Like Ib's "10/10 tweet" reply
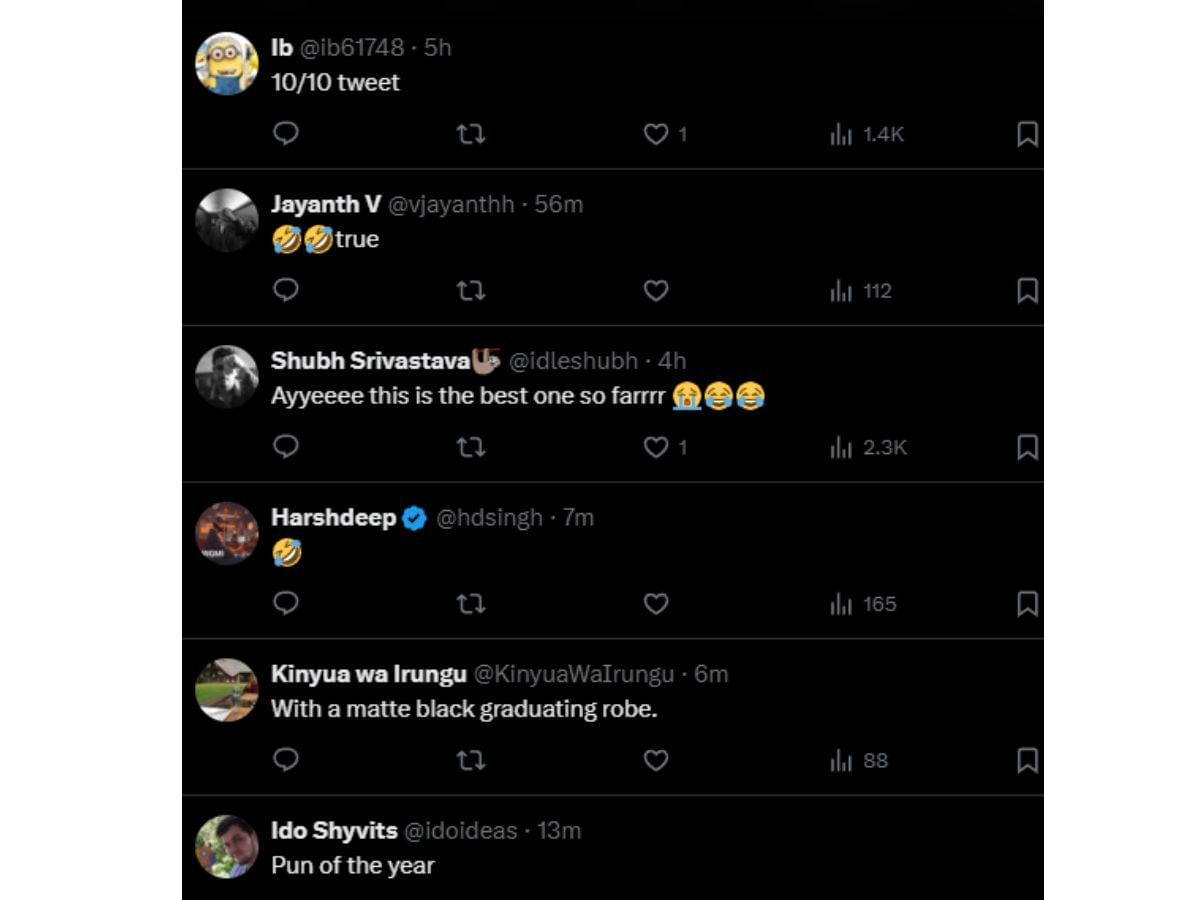This screenshot has height=900, width=1200. pos(656,134)
